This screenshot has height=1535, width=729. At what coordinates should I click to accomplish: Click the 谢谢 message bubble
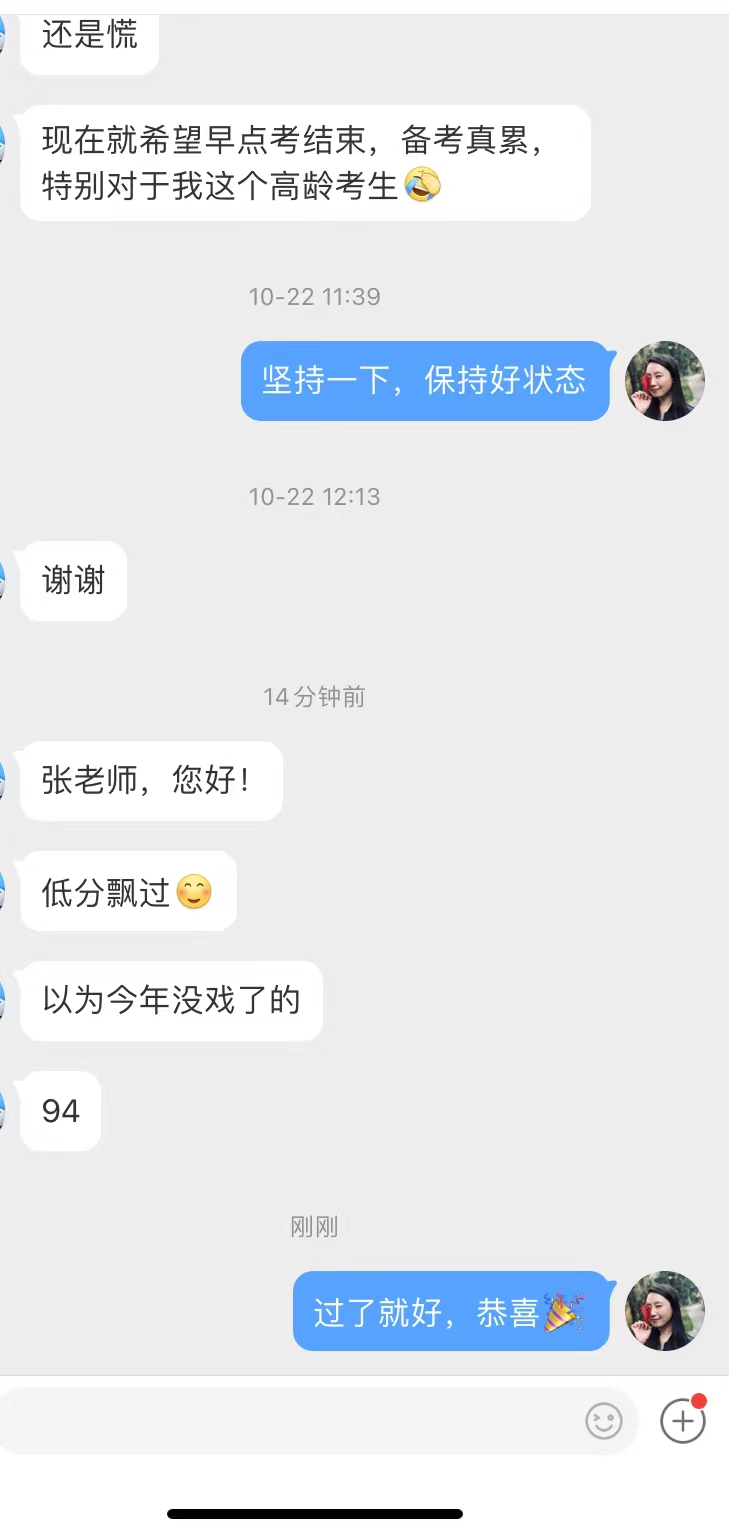pos(71,581)
